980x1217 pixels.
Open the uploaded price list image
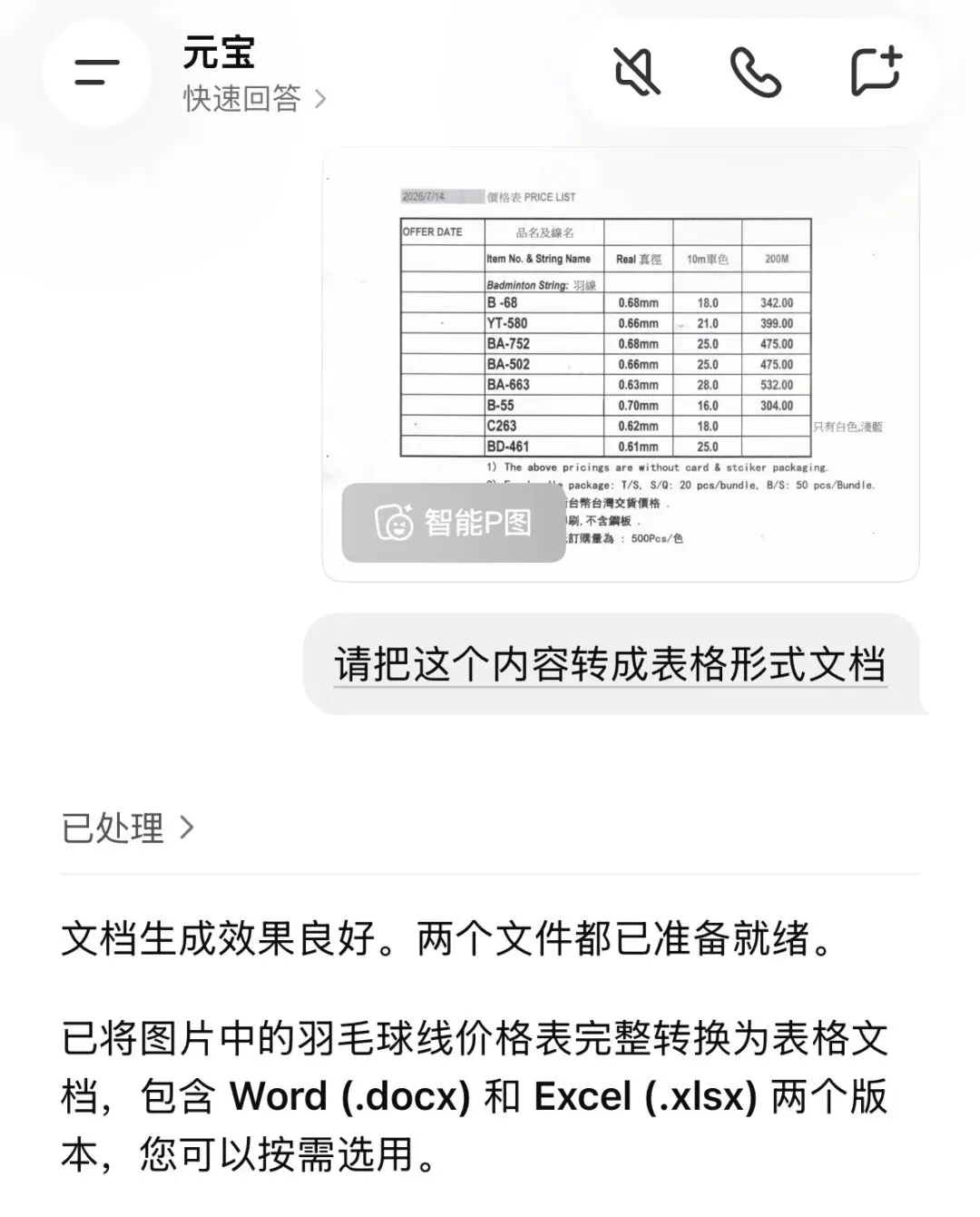click(x=621, y=364)
